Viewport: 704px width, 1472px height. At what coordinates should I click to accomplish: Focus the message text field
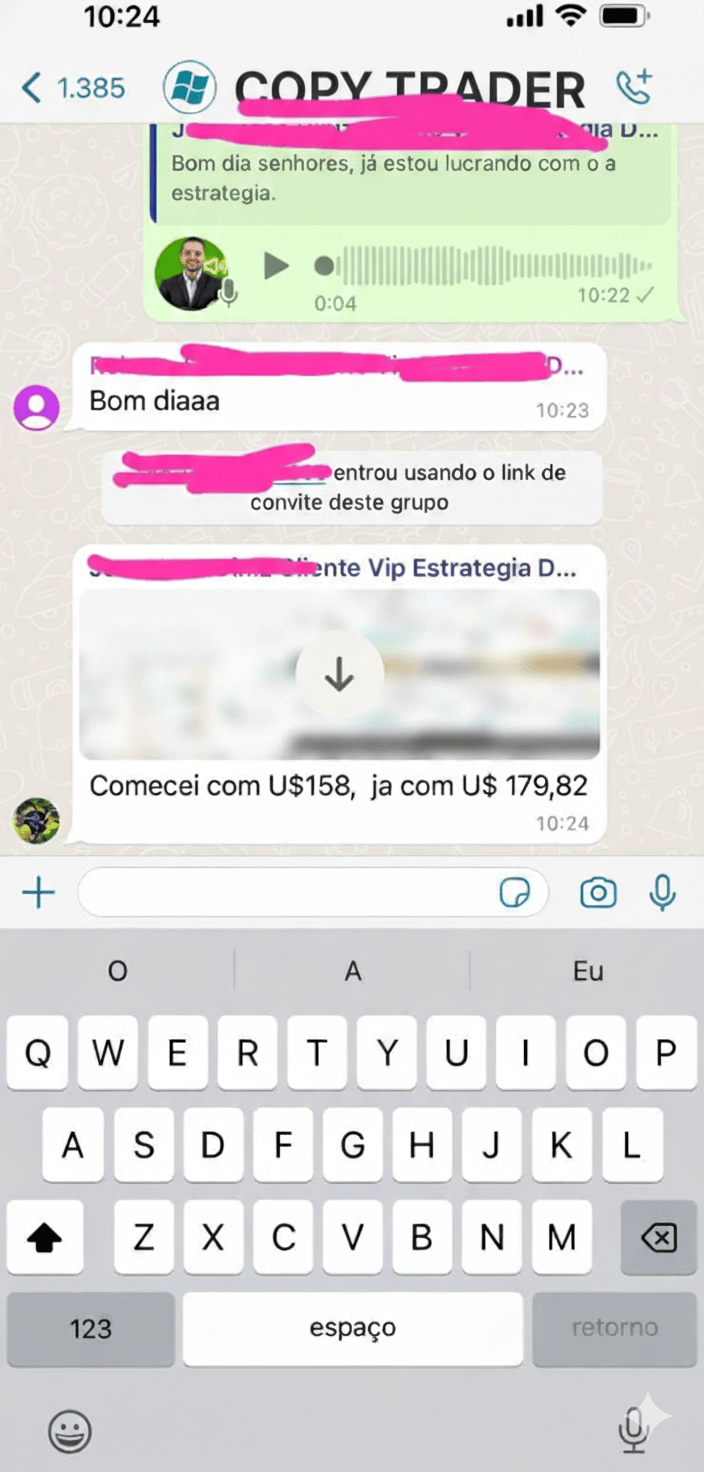285,892
